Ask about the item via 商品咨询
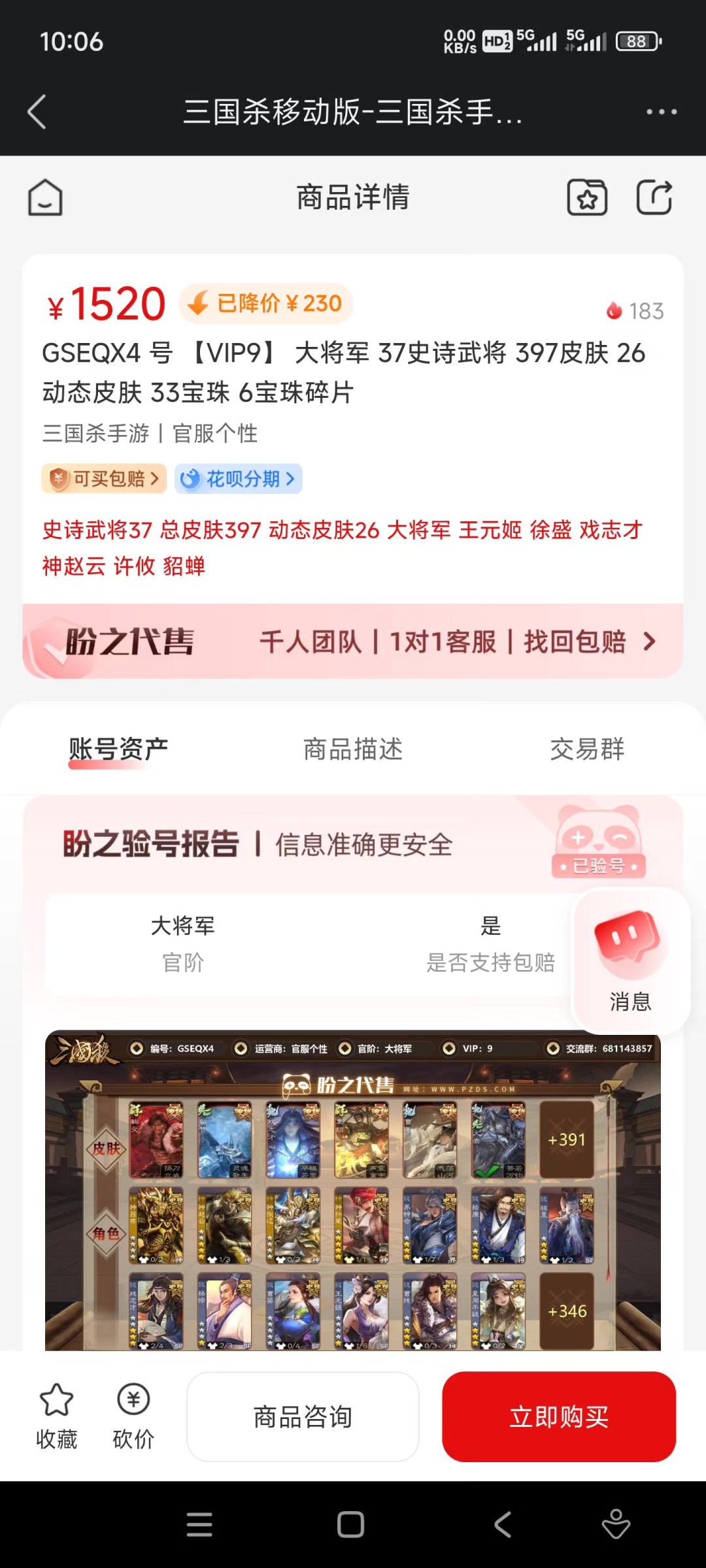 click(x=303, y=1416)
